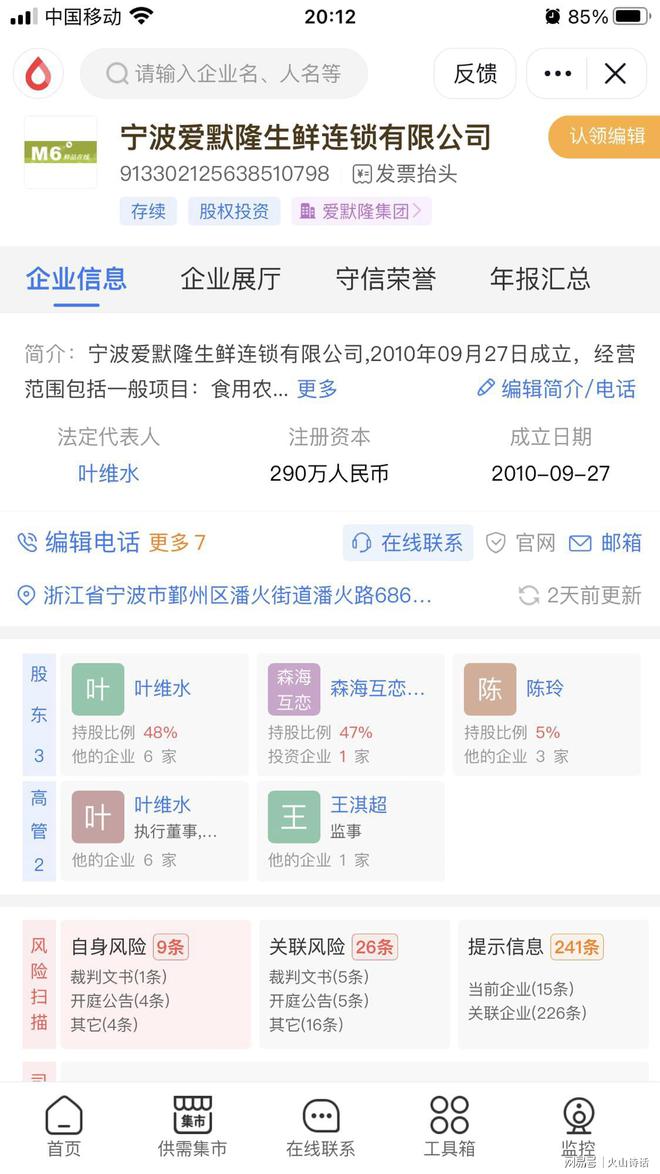
Task: Go to the 首页 home tab
Action: 64,1126
